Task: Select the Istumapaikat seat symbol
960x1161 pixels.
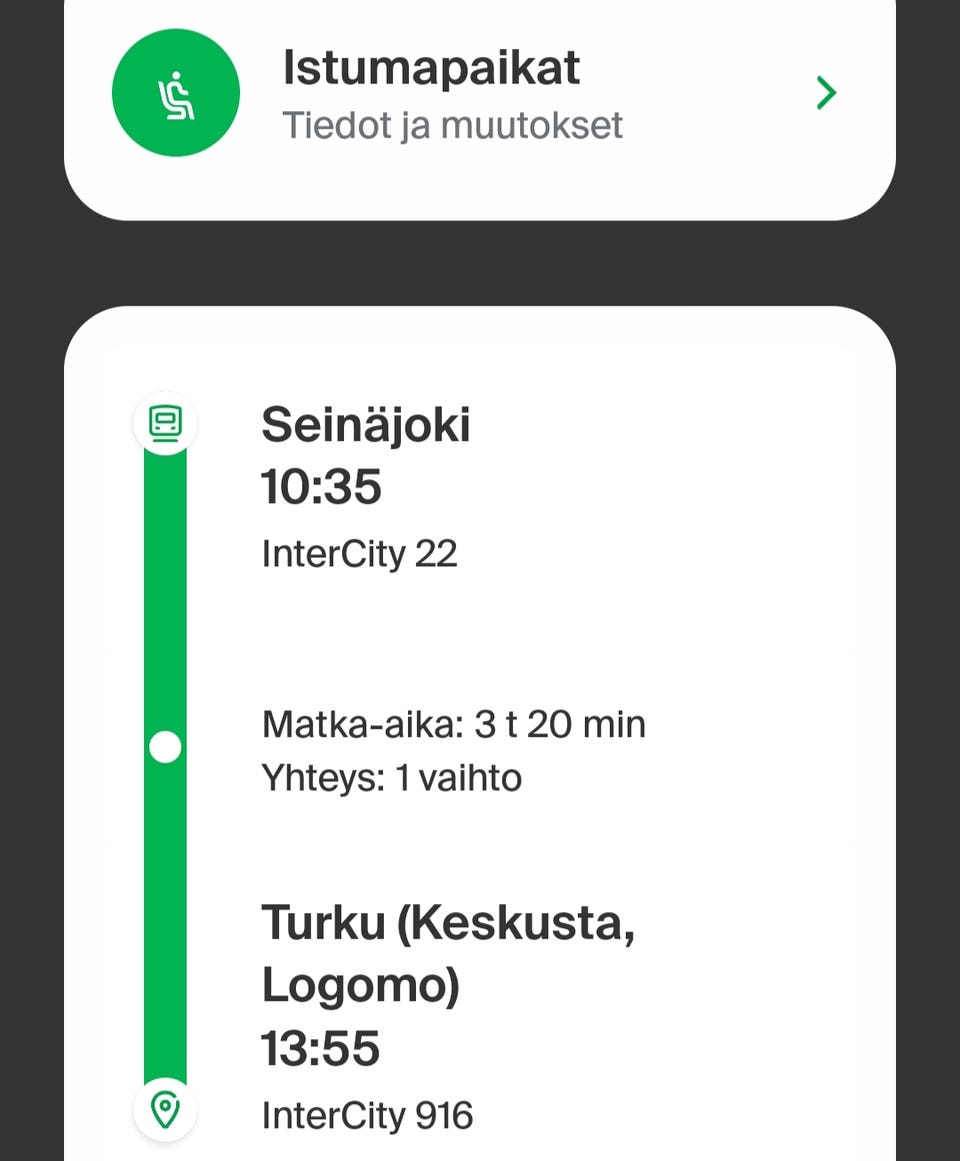Action: tap(176, 92)
